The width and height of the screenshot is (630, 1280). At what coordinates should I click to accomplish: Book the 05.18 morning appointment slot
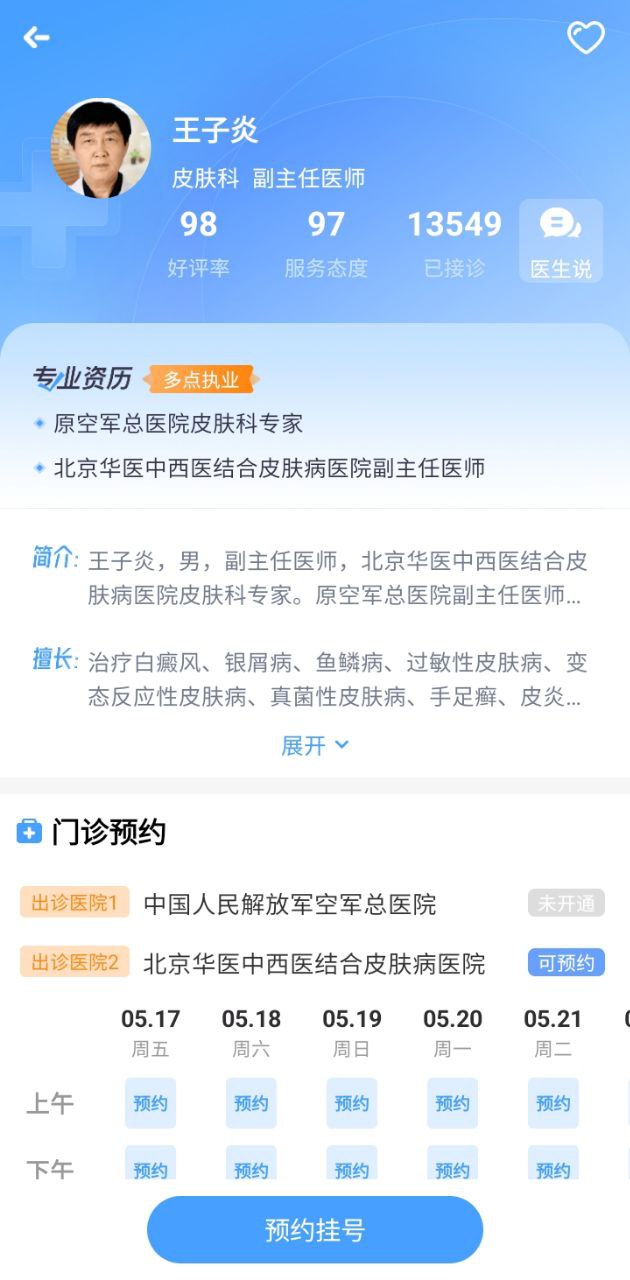click(251, 1103)
